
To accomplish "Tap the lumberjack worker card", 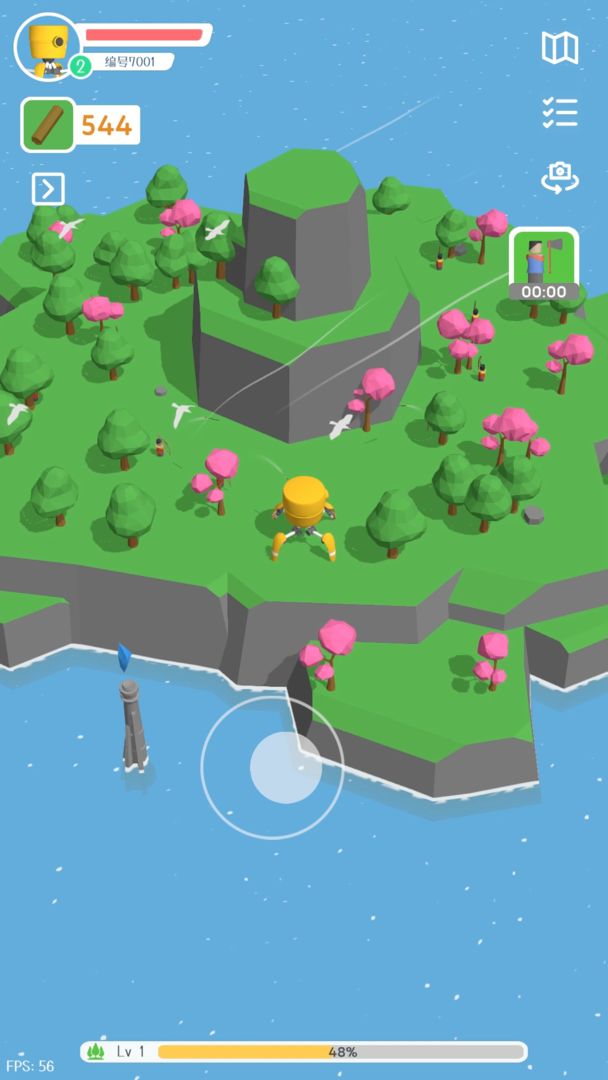I will tap(544, 264).
